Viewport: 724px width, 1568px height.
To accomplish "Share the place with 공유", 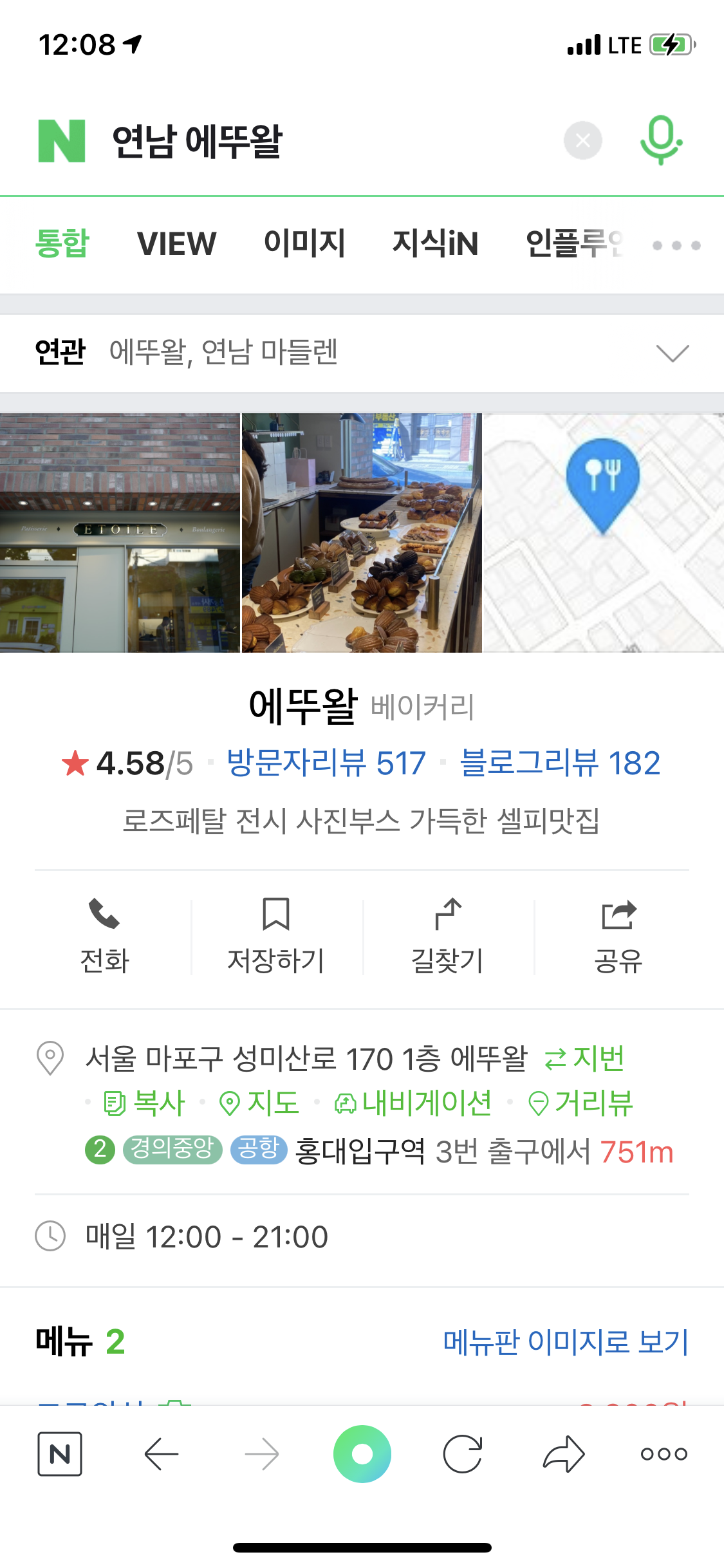I will [618, 937].
